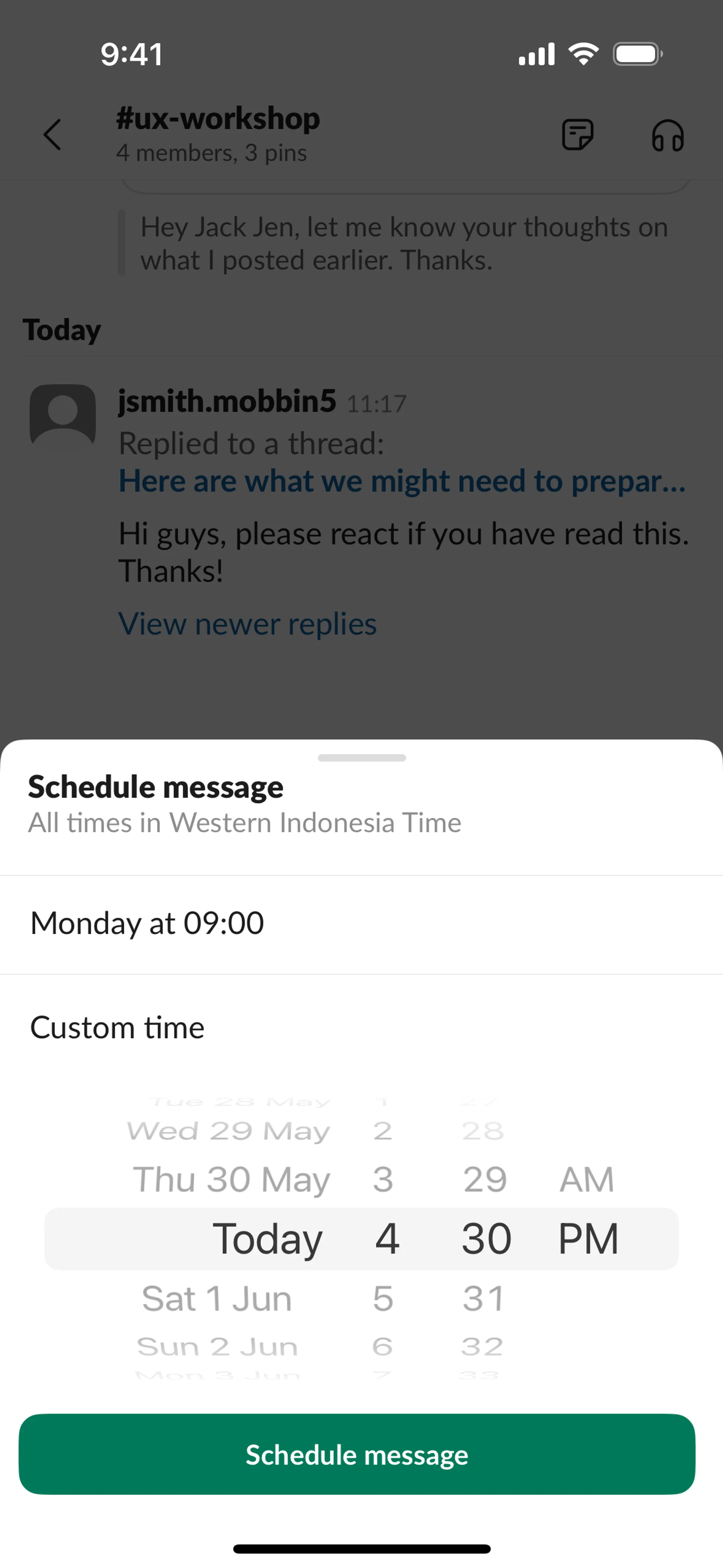Select hour 3 in the picker

tap(383, 1180)
